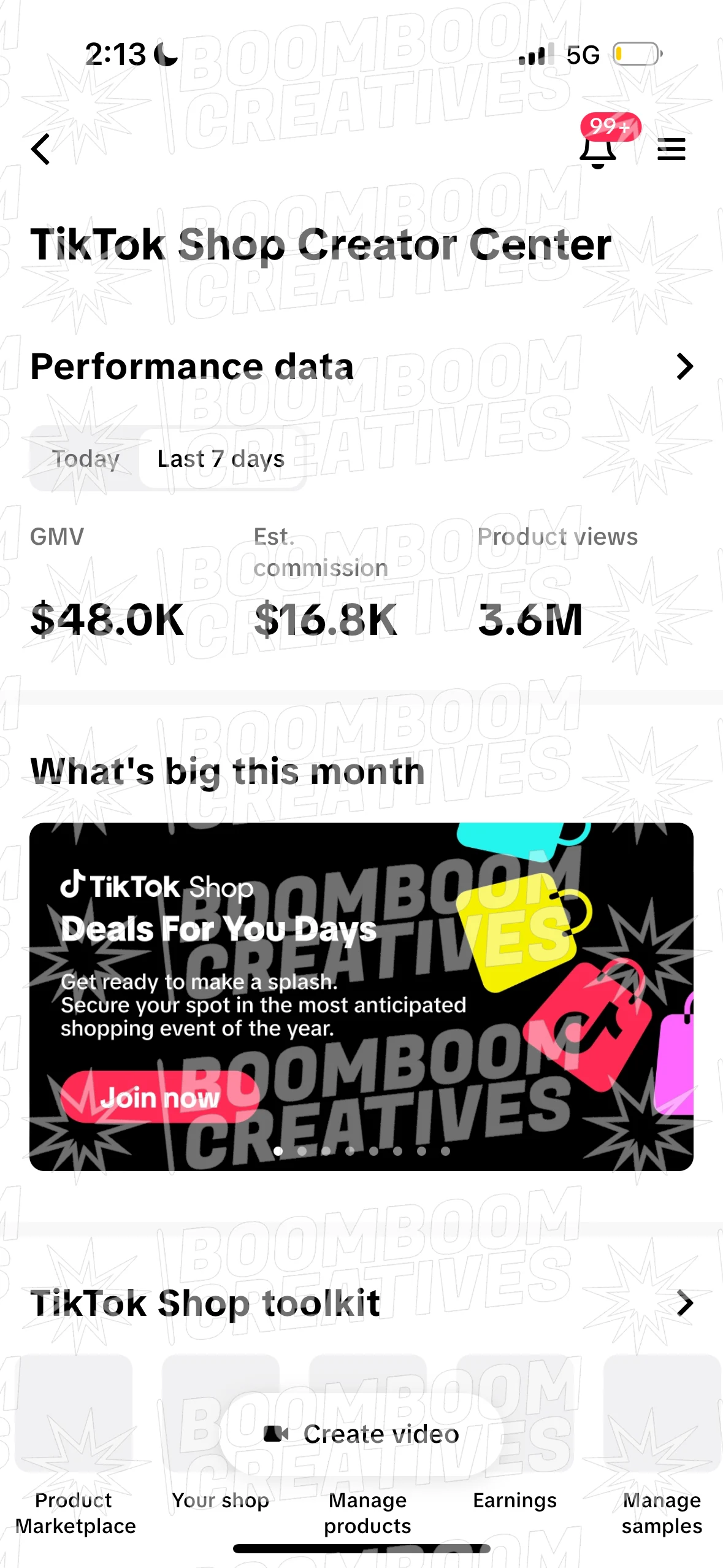The image size is (723, 1568).
Task: Expand Performance data details arrow
Action: pos(684,367)
